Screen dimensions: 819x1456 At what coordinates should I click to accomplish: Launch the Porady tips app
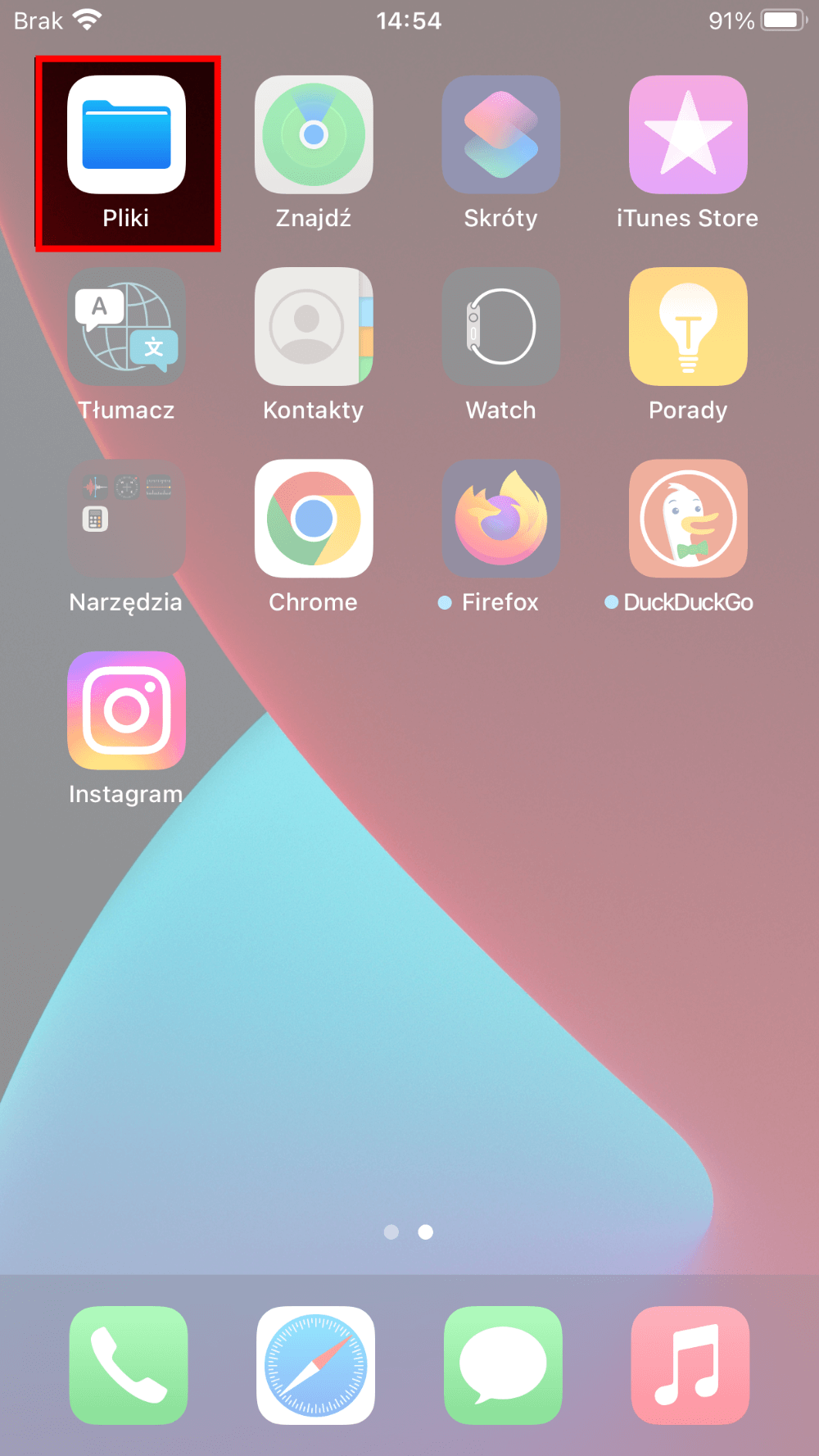coord(688,327)
